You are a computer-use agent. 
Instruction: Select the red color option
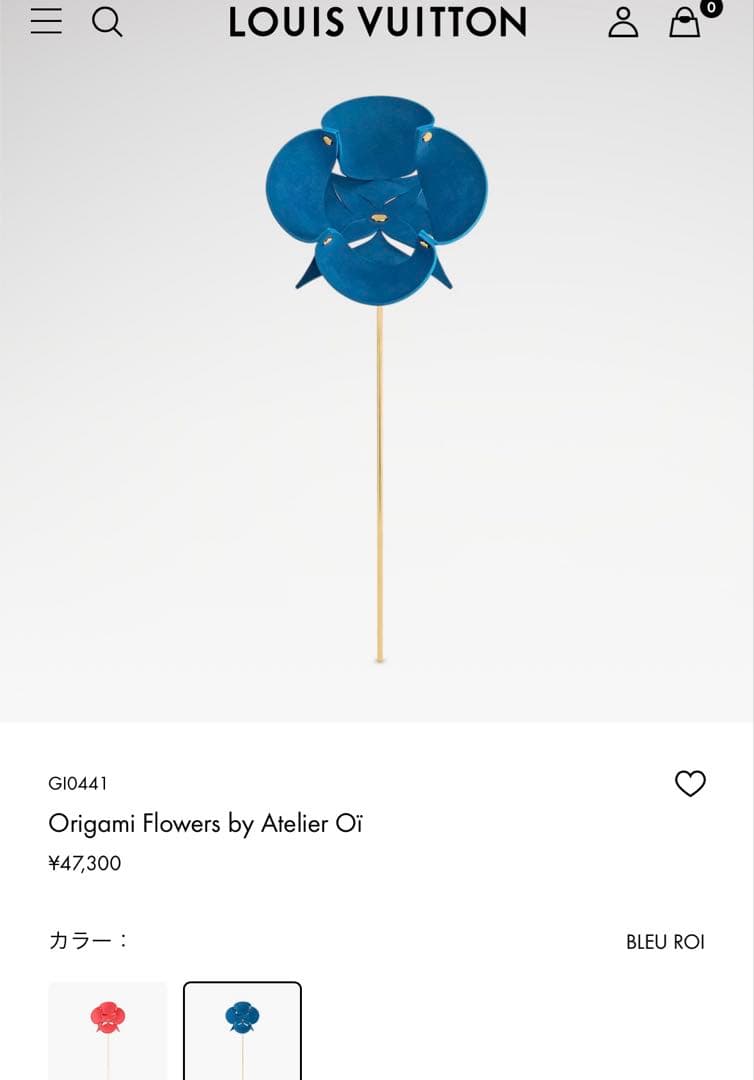tap(108, 1030)
